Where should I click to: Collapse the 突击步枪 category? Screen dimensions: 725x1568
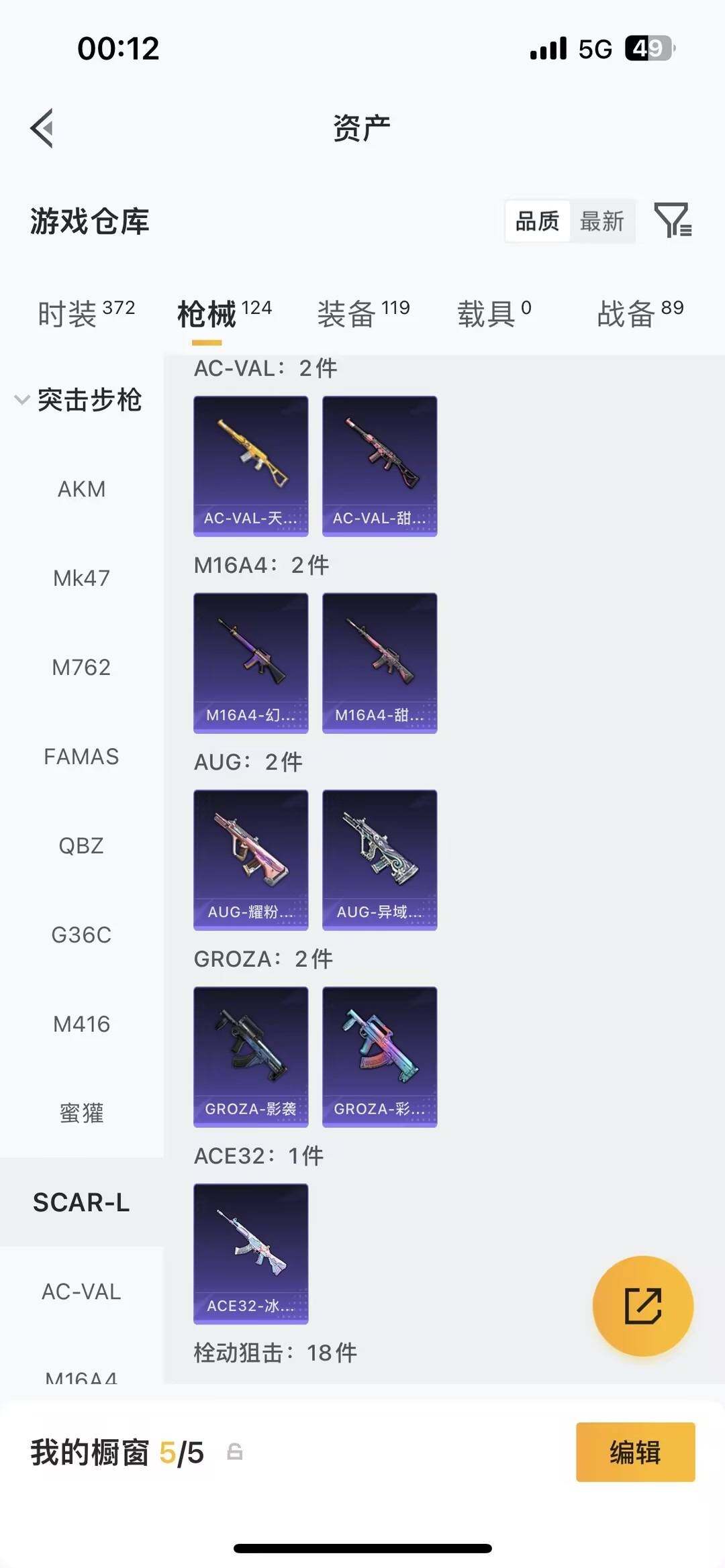click(x=78, y=400)
